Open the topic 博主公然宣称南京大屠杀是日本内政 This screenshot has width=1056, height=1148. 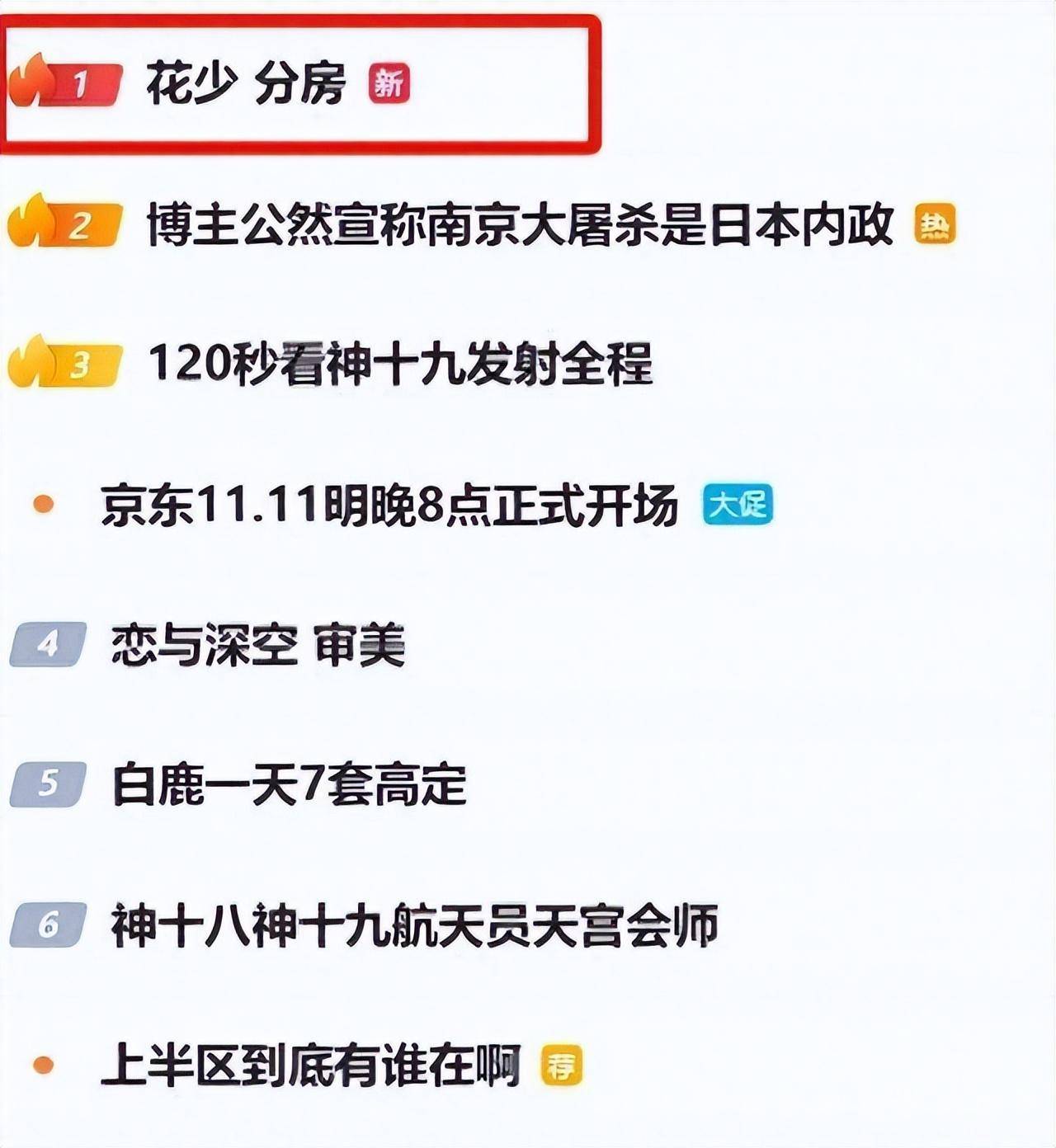pyautogui.click(x=520, y=224)
